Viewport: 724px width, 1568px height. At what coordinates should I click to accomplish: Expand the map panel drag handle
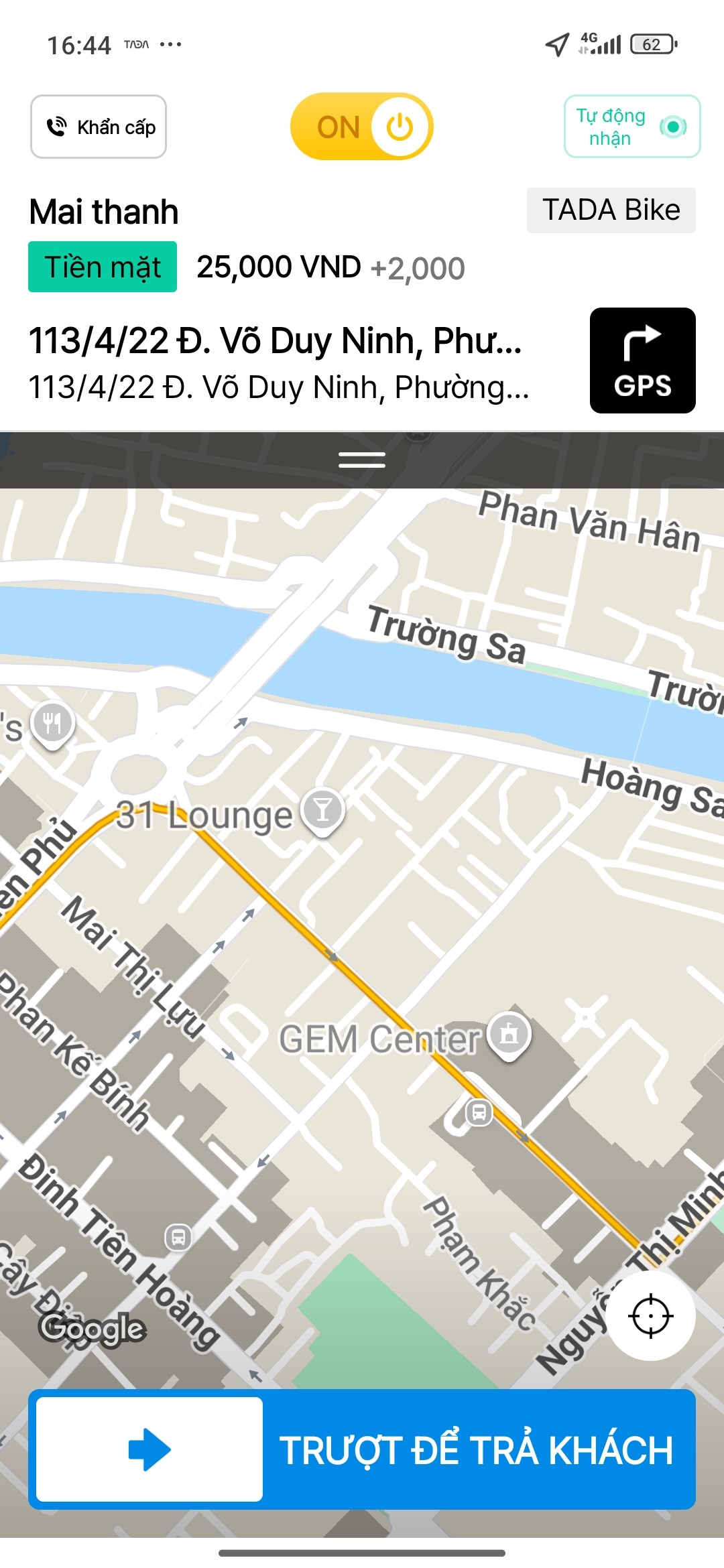(362, 460)
